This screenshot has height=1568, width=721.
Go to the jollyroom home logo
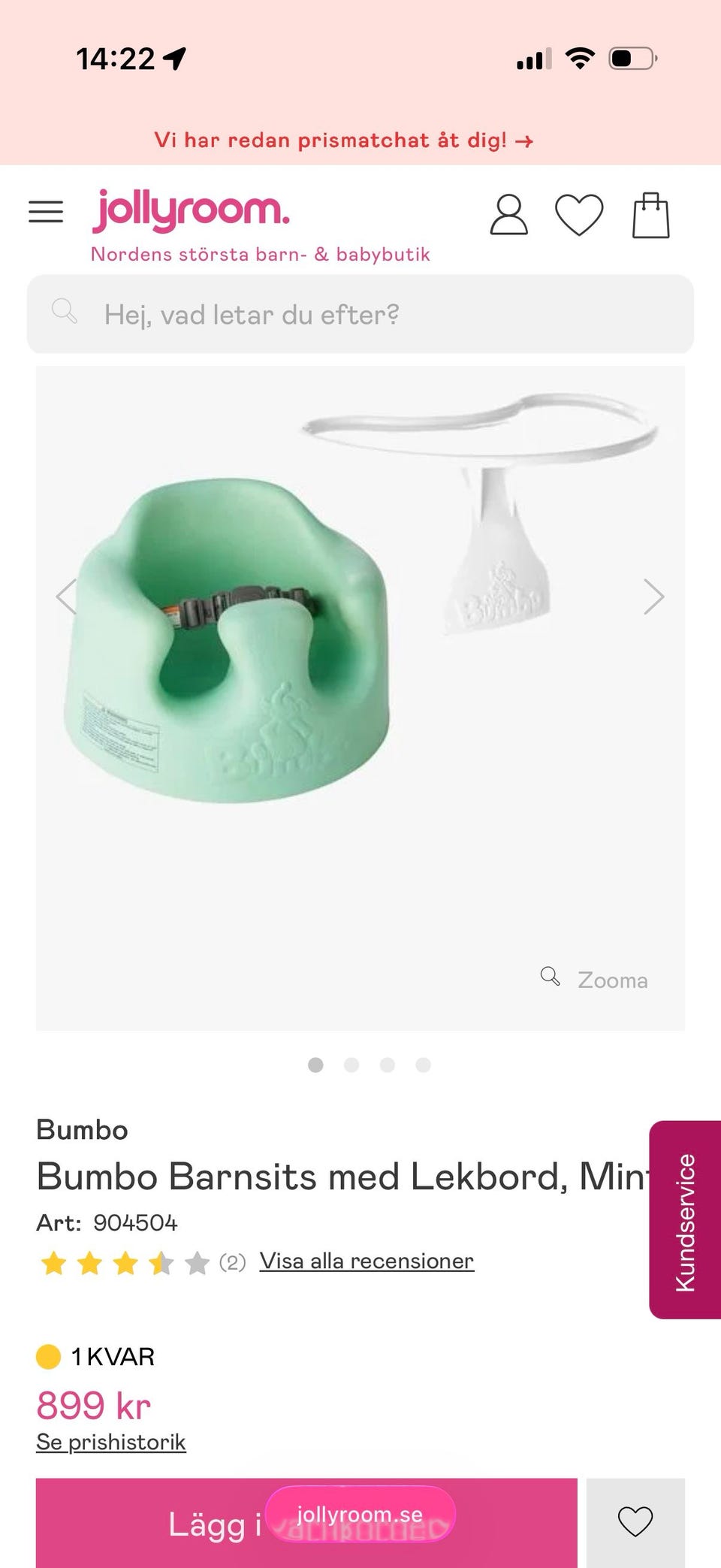click(x=191, y=210)
